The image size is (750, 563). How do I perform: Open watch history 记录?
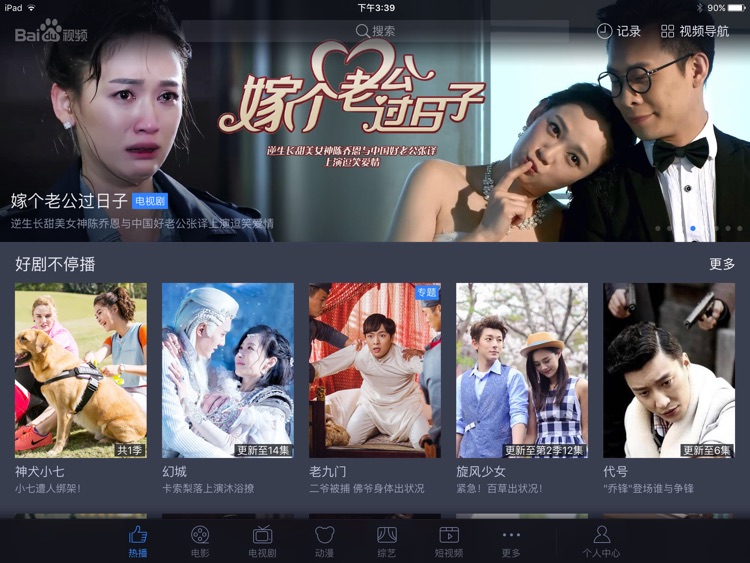point(619,31)
